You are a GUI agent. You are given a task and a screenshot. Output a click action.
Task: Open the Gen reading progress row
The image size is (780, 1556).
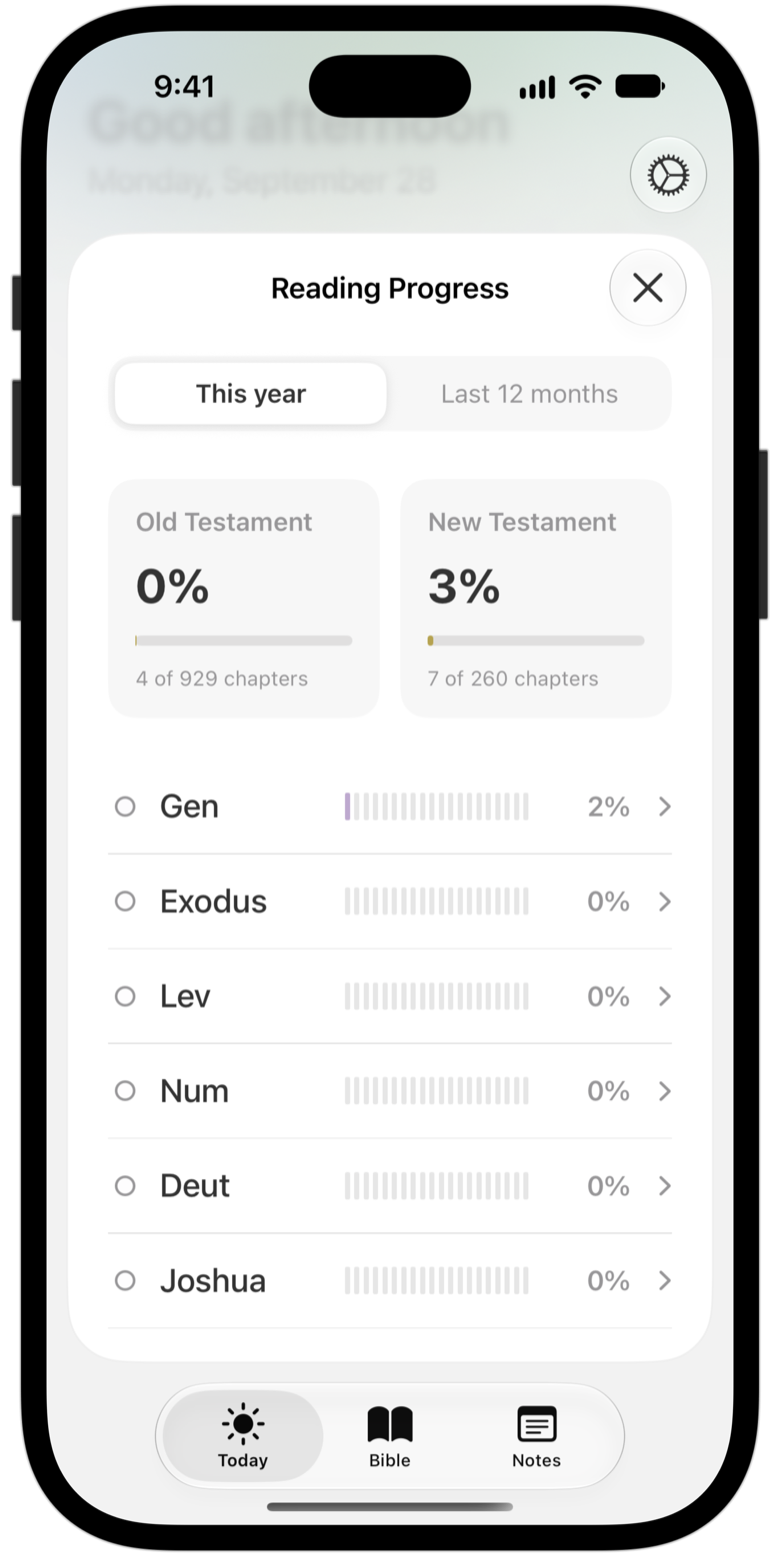pyautogui.click(x=390, y=807)
